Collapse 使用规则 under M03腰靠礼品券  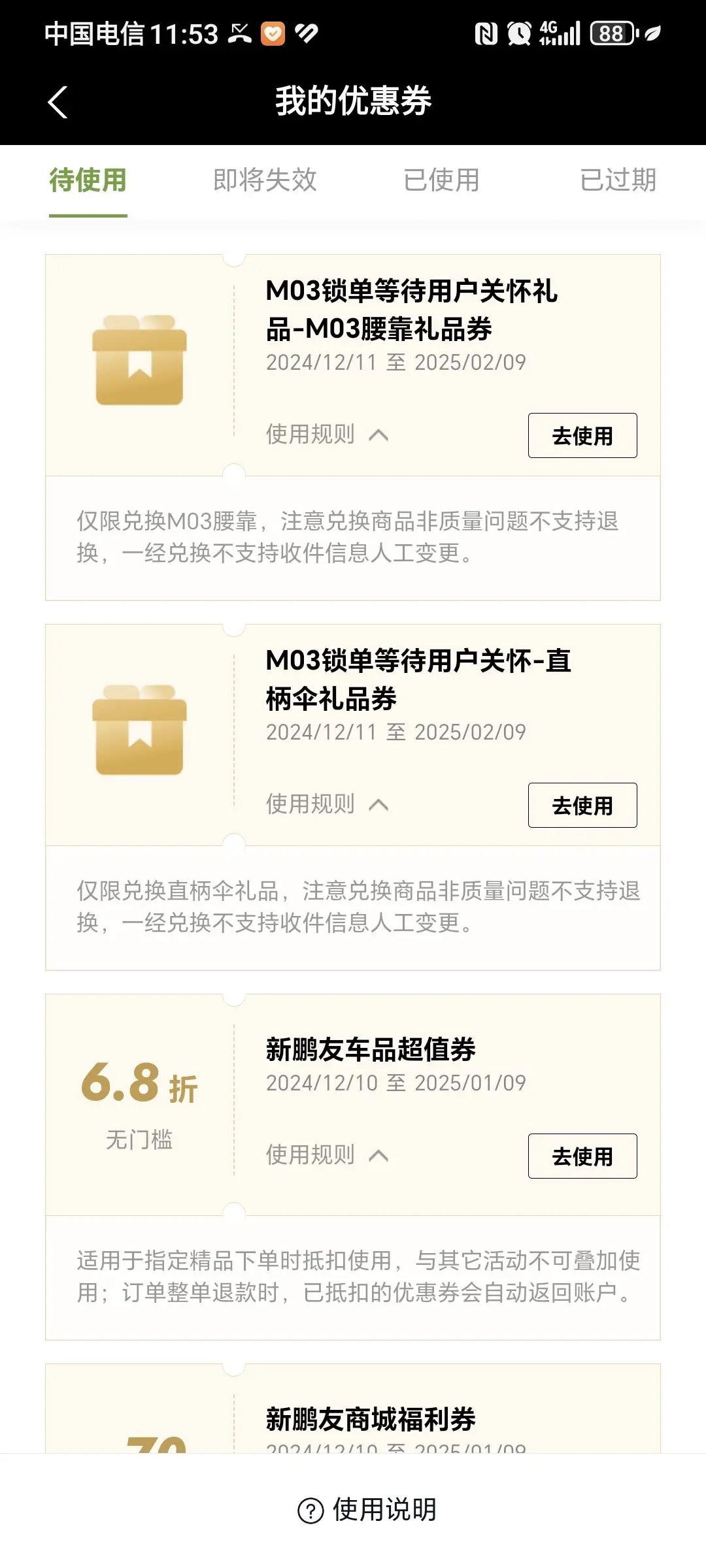[327, 434]
